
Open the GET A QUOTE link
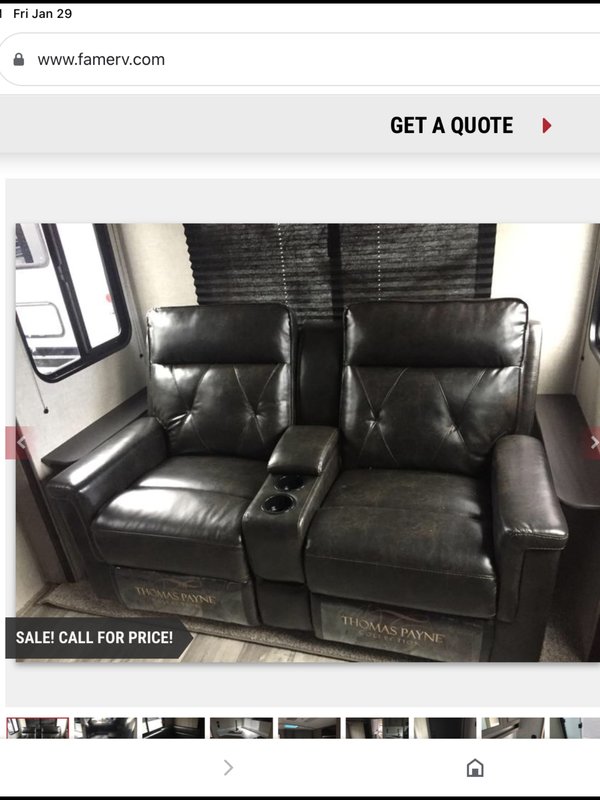[470, 126]
